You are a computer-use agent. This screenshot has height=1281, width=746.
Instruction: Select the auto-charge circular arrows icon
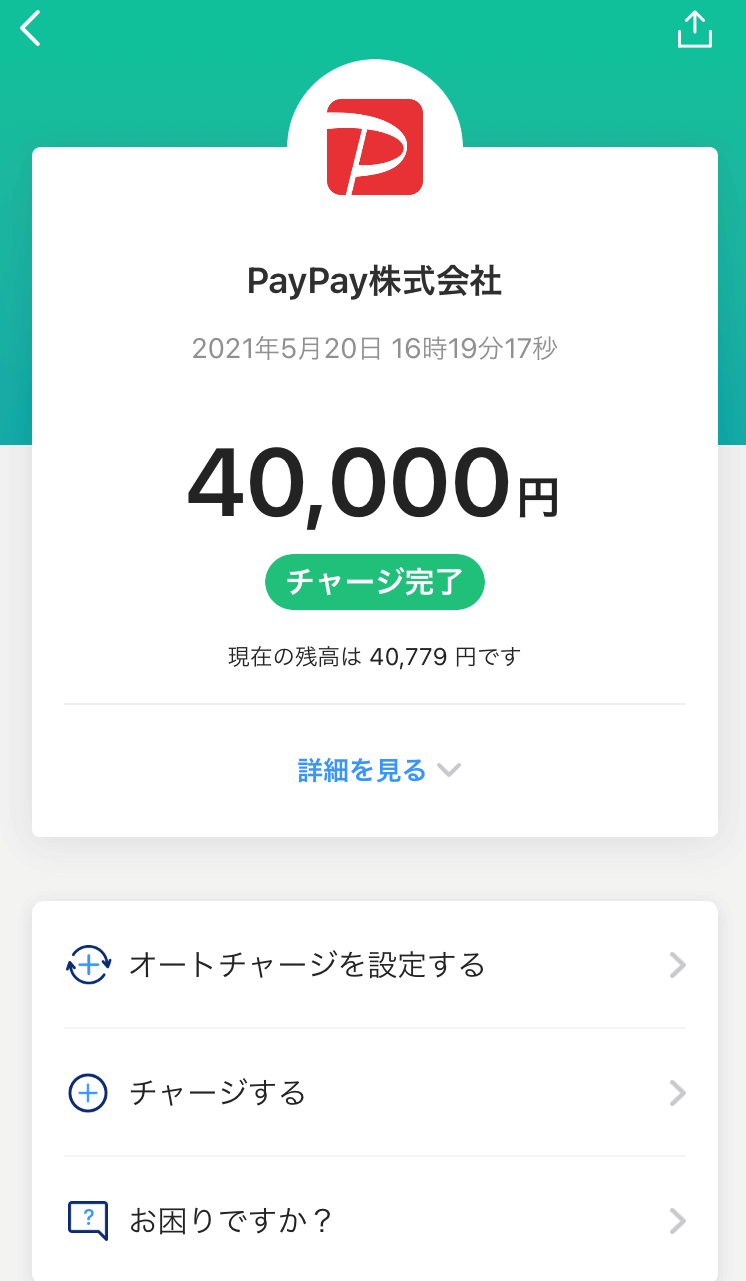pyautogui.click(x=88, y=965)
